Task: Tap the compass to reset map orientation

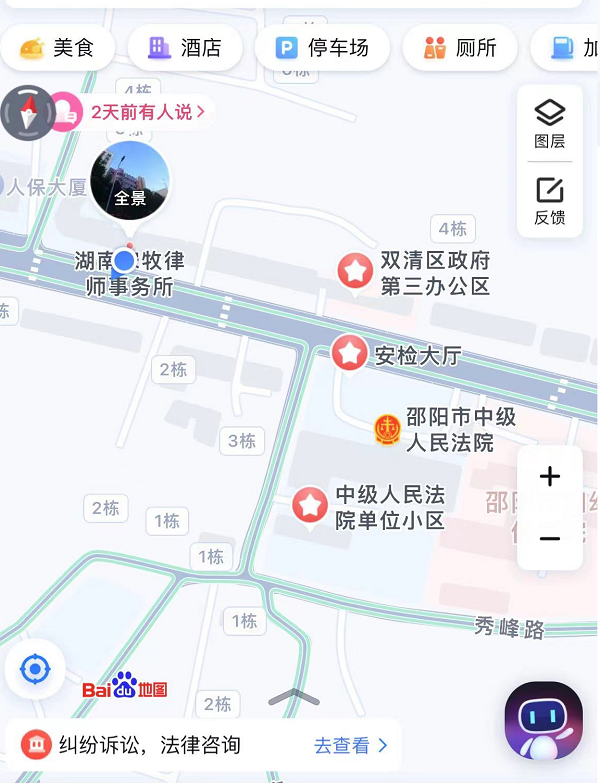Action: click(28, 113)
